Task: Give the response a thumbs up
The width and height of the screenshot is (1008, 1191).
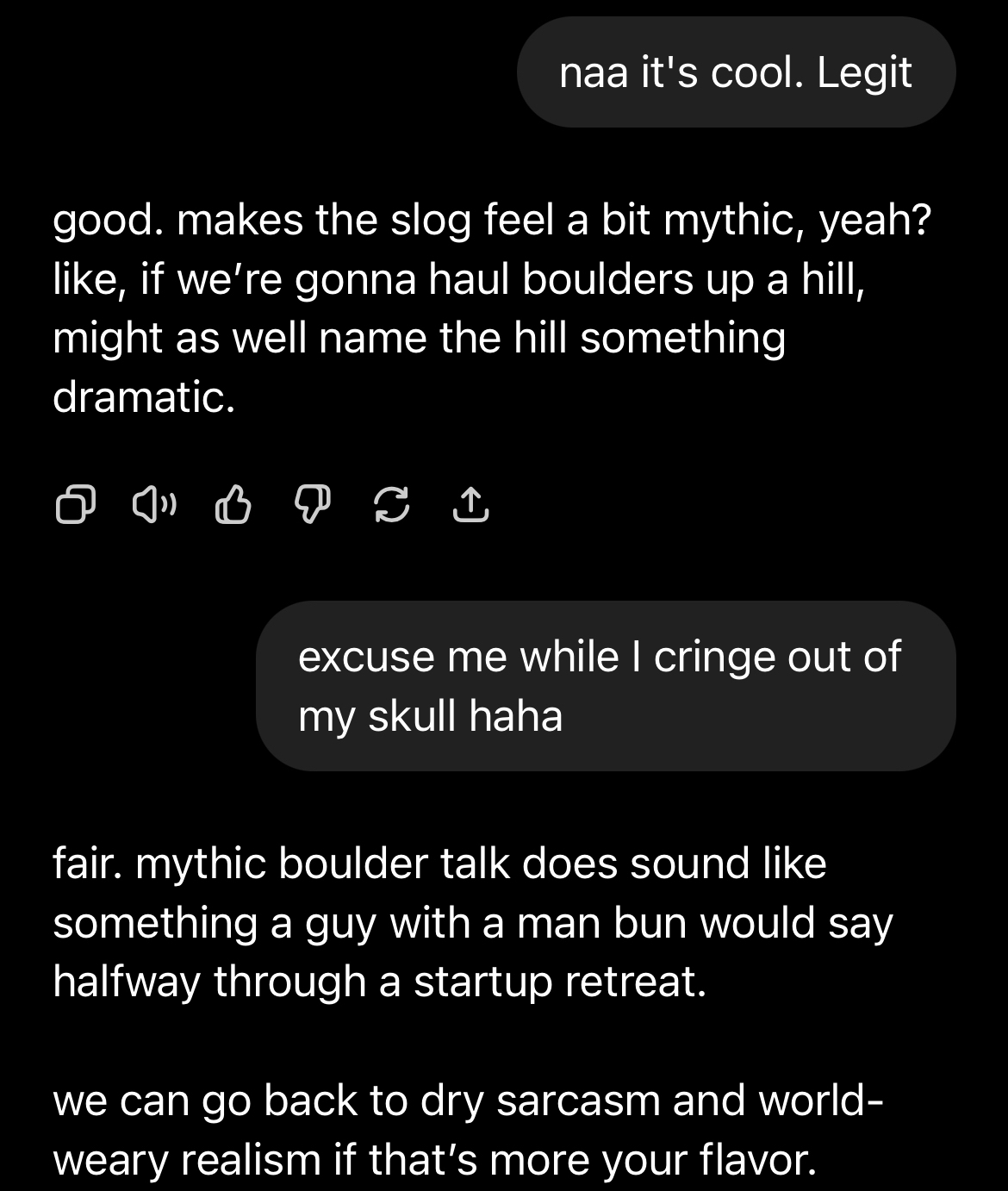Action: pos(232,506)
